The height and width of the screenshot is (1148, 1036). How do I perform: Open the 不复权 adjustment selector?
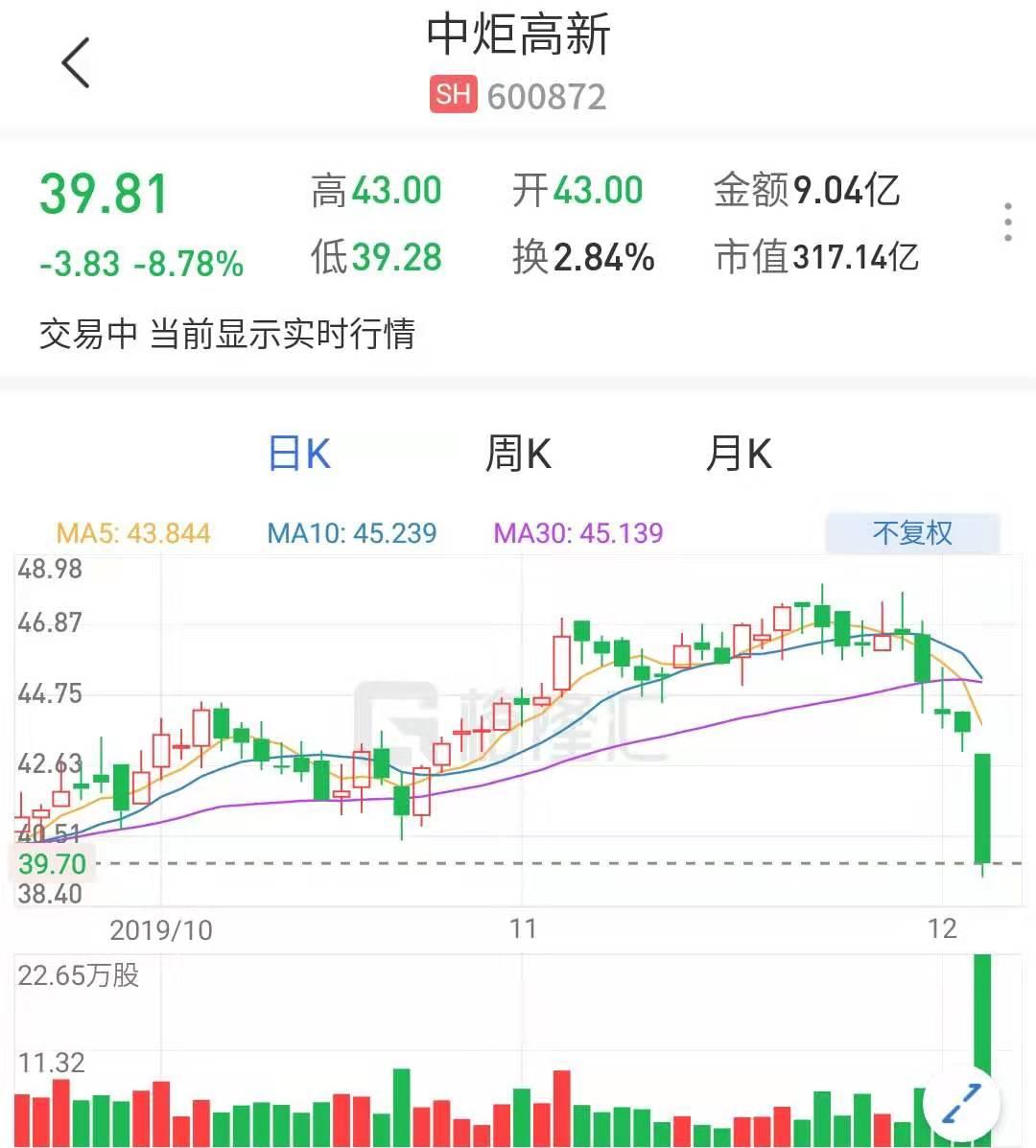coord(911,533)
